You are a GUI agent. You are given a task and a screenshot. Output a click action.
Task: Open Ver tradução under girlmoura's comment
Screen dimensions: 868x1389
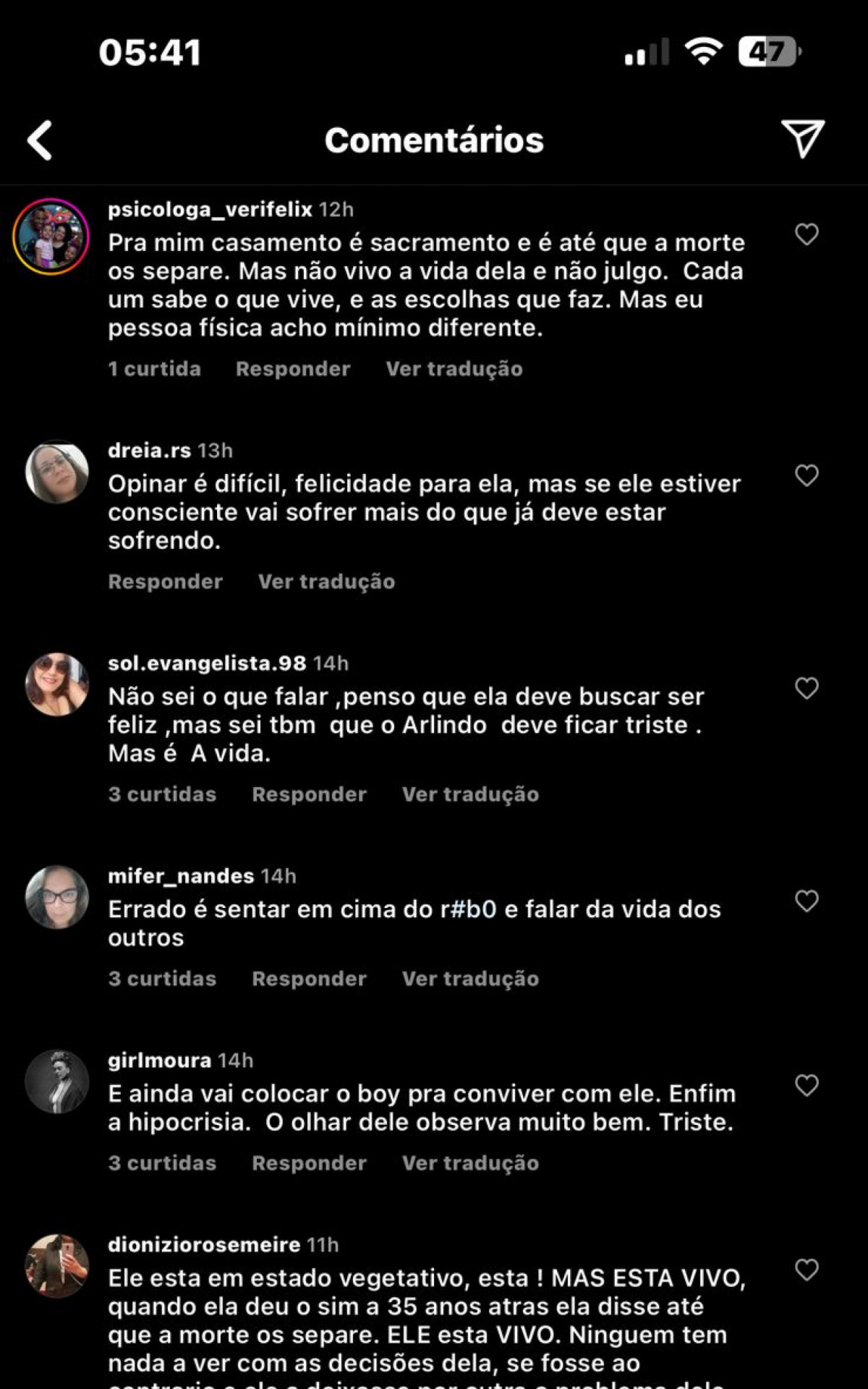point(470,1163)
